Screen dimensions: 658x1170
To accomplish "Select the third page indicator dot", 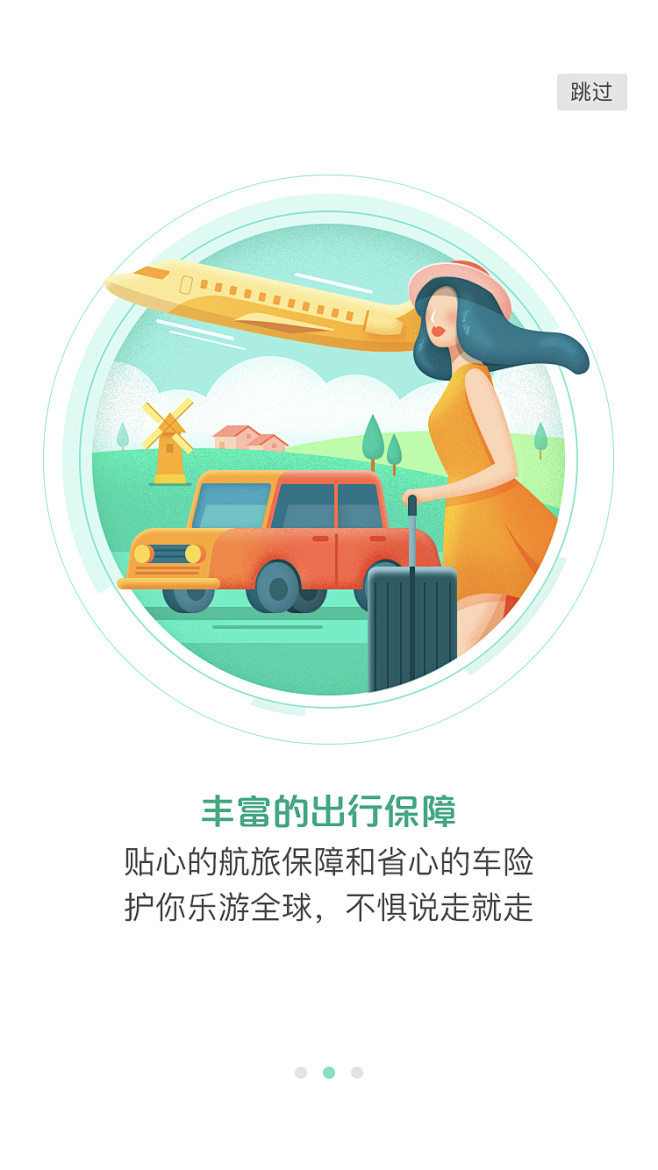I will 357,1072.
